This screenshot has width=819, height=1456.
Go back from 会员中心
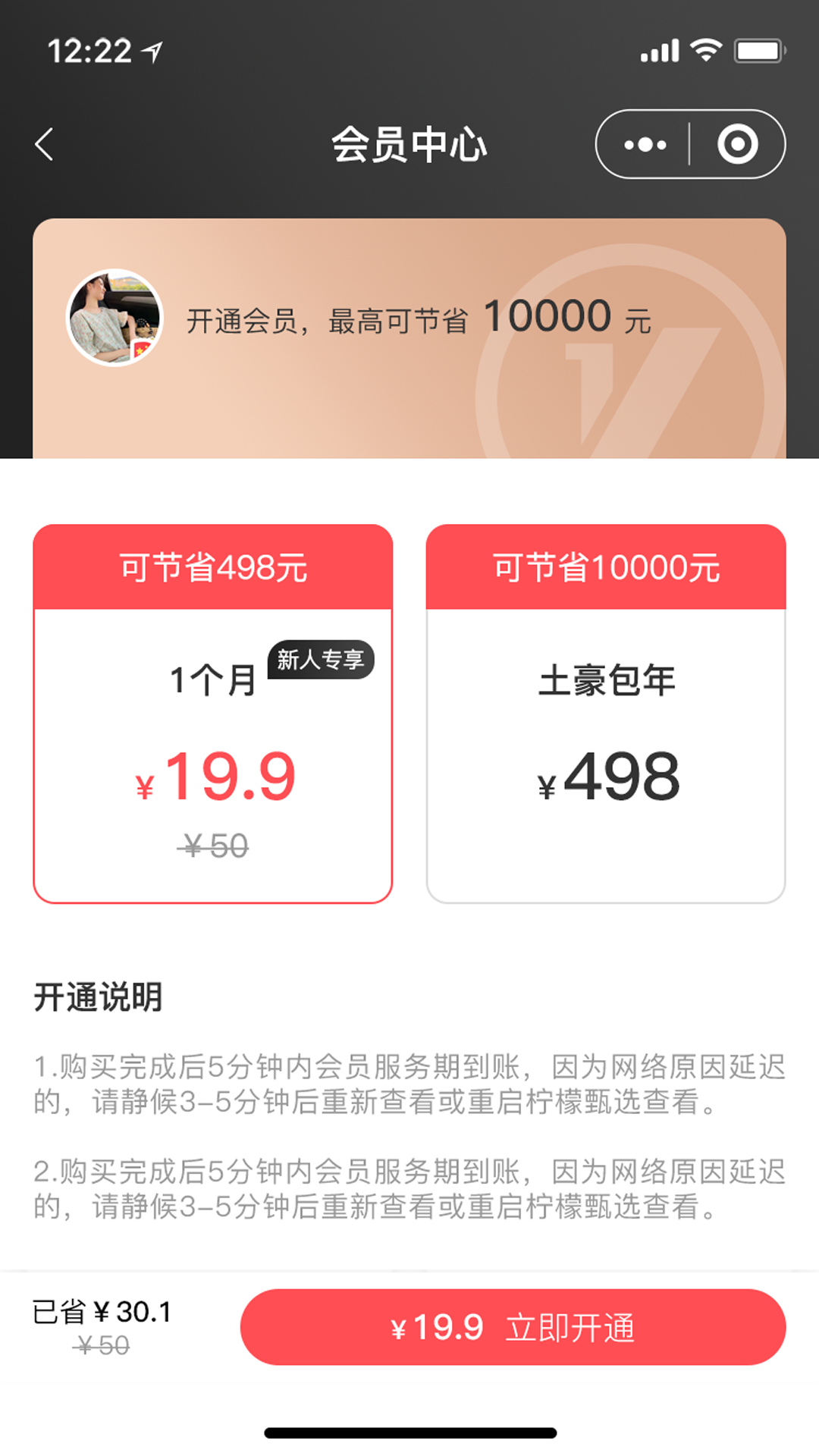point(45,144)
